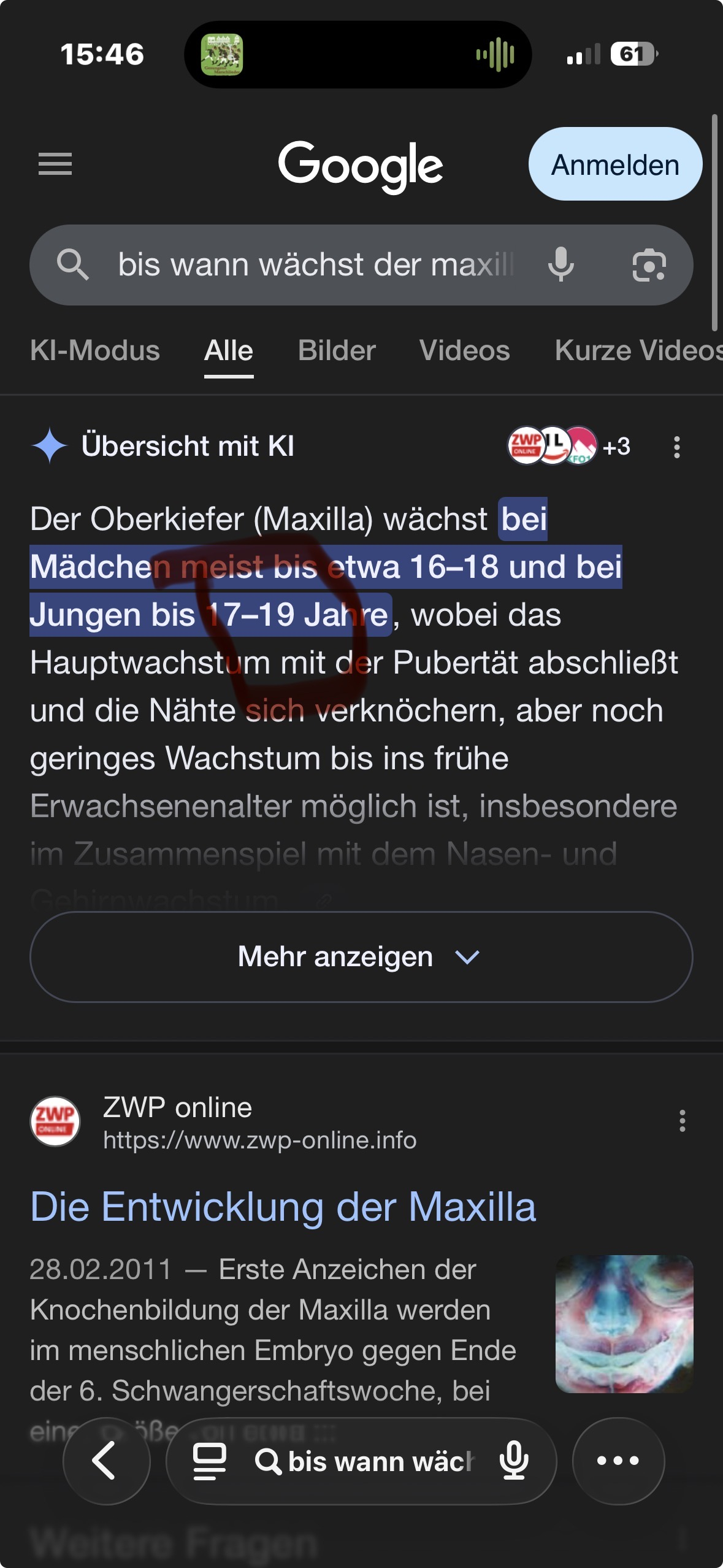Open overflow menu of Übersicht mit KI
This screenshot has width=723, height=1568.
[x=676, y=447]
